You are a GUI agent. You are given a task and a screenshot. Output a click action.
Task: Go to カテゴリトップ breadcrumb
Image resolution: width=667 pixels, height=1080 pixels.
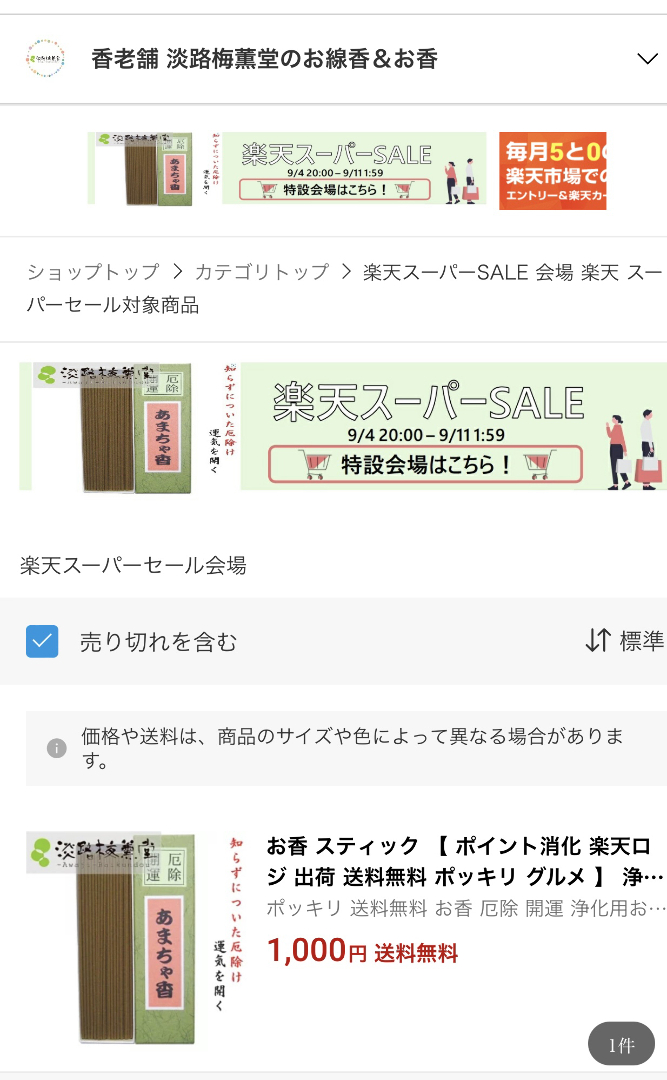262,272
